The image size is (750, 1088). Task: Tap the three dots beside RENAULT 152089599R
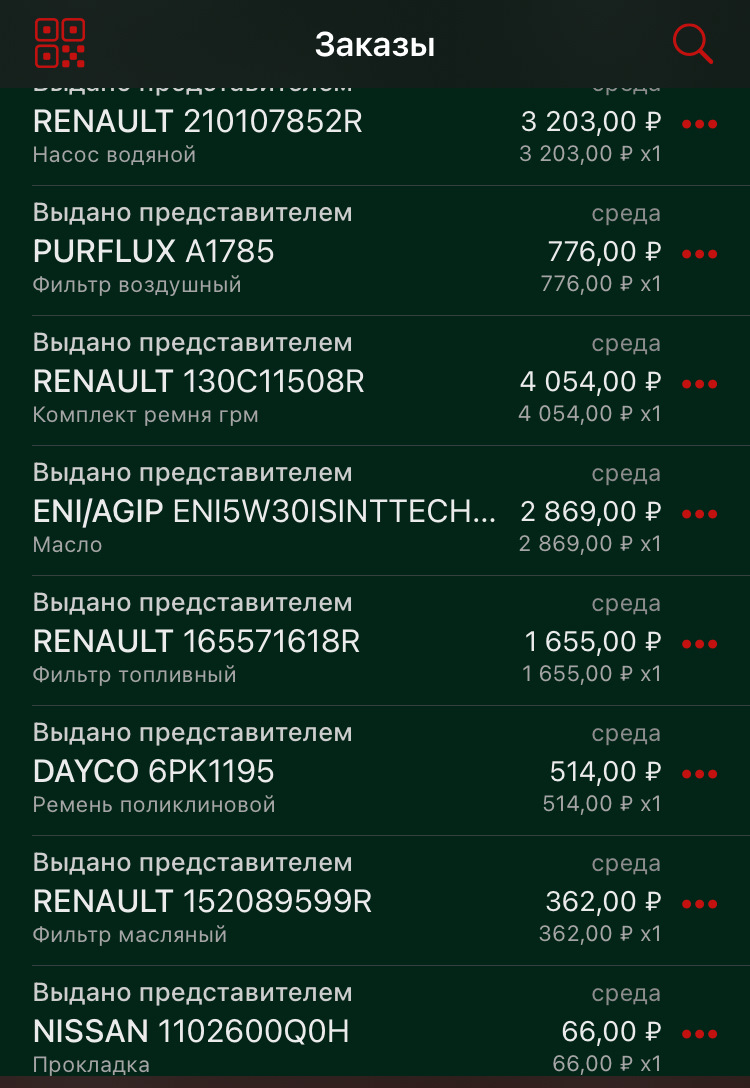(699, 904)
